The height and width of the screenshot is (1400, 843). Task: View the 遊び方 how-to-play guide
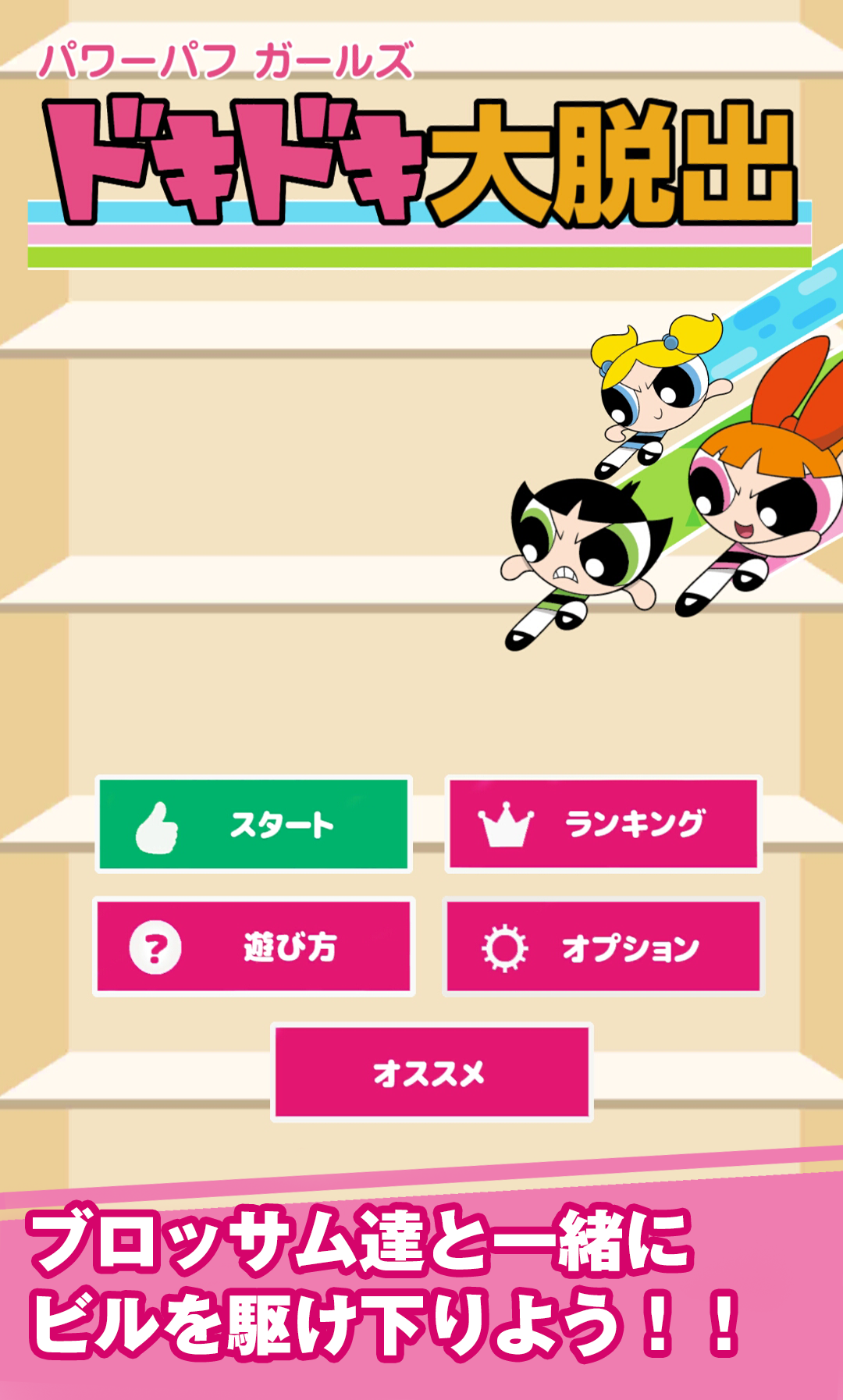(254, 947)
